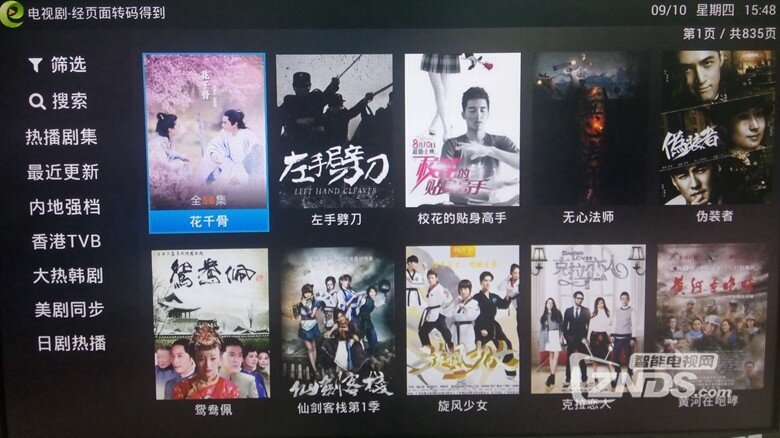Viewport: 780px width, 438px height.
Task: Open the 美剧同步 category
Action: (69, 309)
